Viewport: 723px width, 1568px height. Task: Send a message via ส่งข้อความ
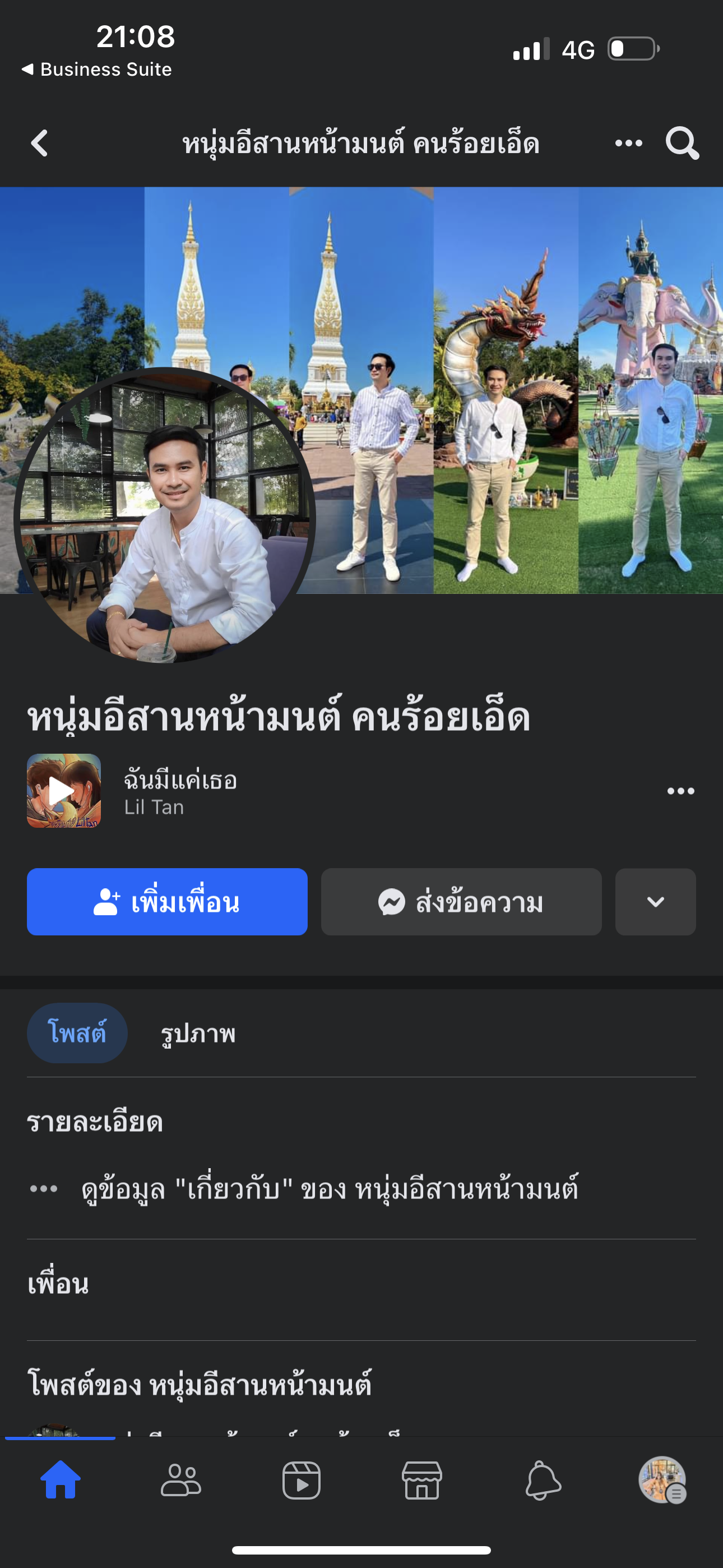[461, 901]
